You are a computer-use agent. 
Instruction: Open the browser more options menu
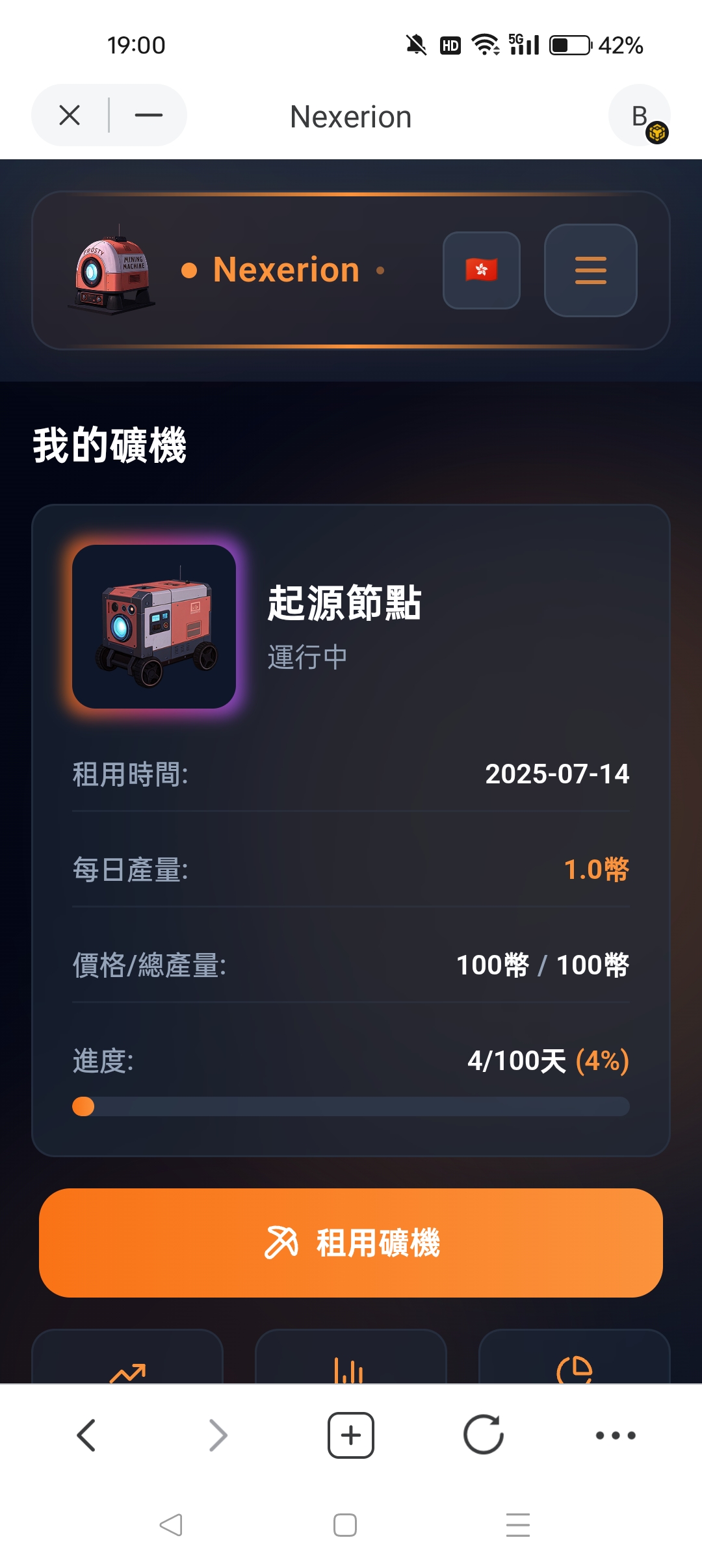(616, 1435)
